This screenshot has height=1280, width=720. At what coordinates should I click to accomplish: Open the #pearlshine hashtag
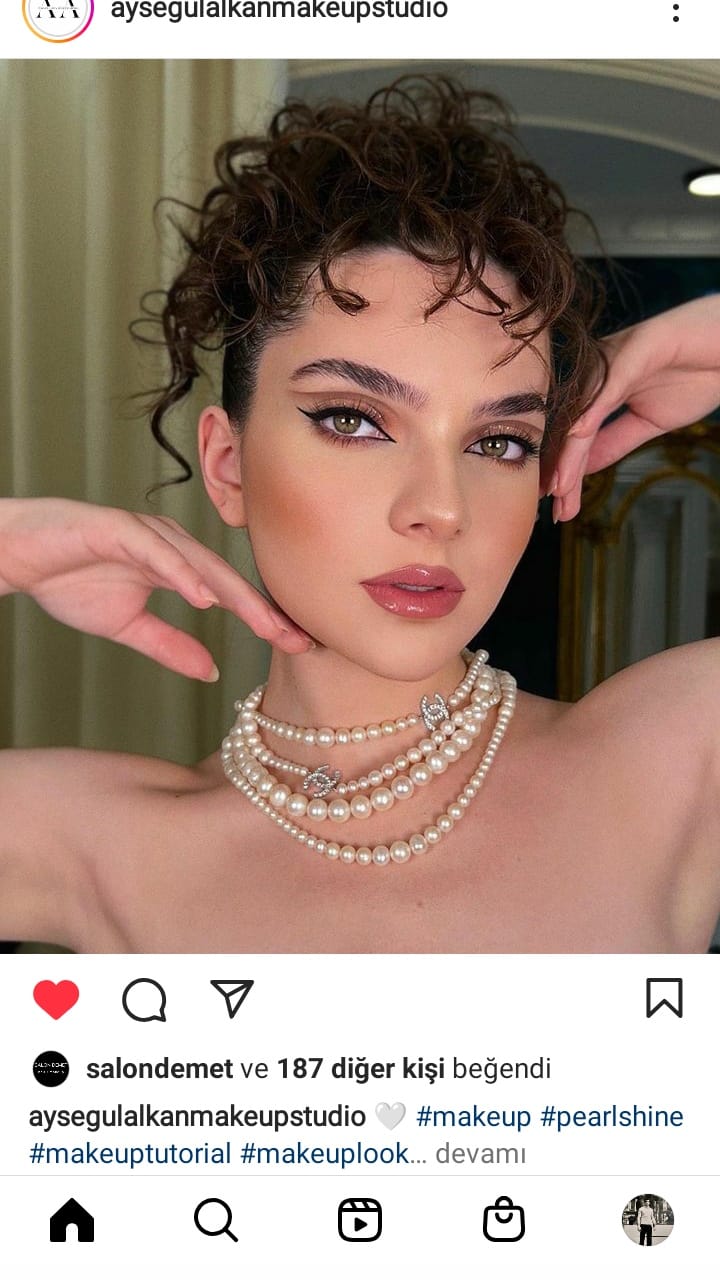pyautogui.click(x=612, y=1116)
